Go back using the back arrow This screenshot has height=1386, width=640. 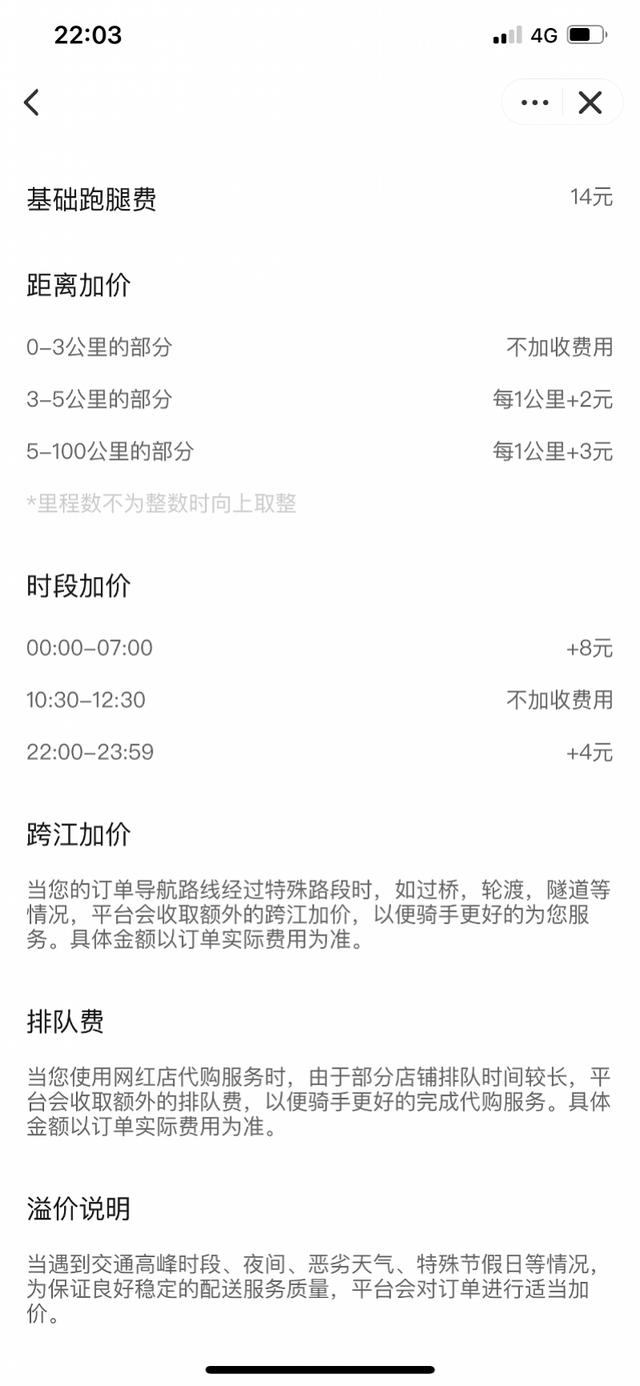pyautogui.click(x=32, y=102)
